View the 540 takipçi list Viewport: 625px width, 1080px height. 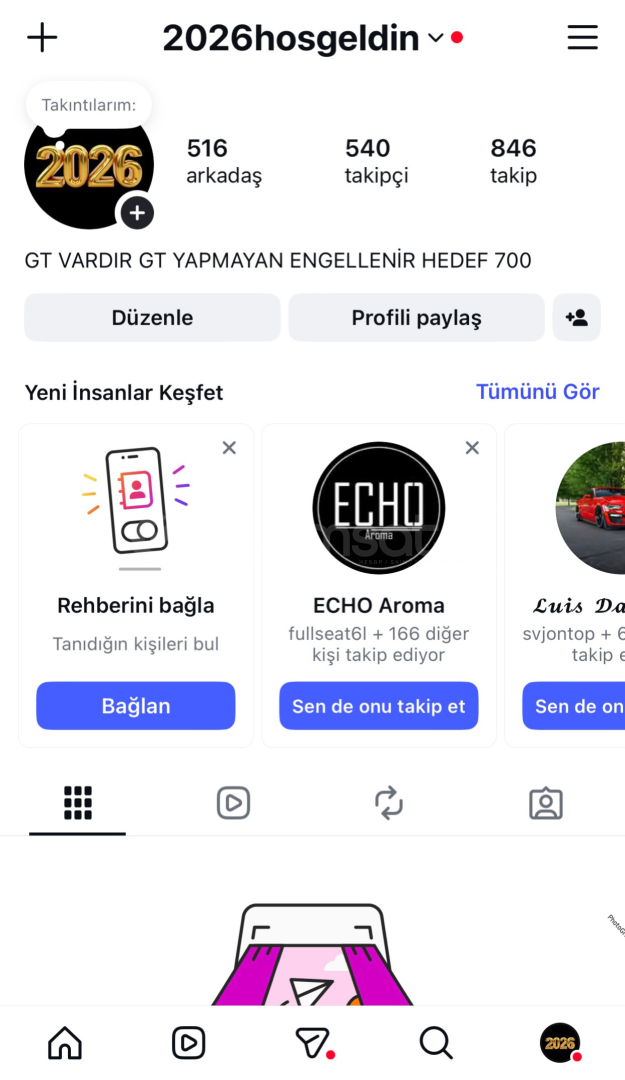[x=376, y=161]
